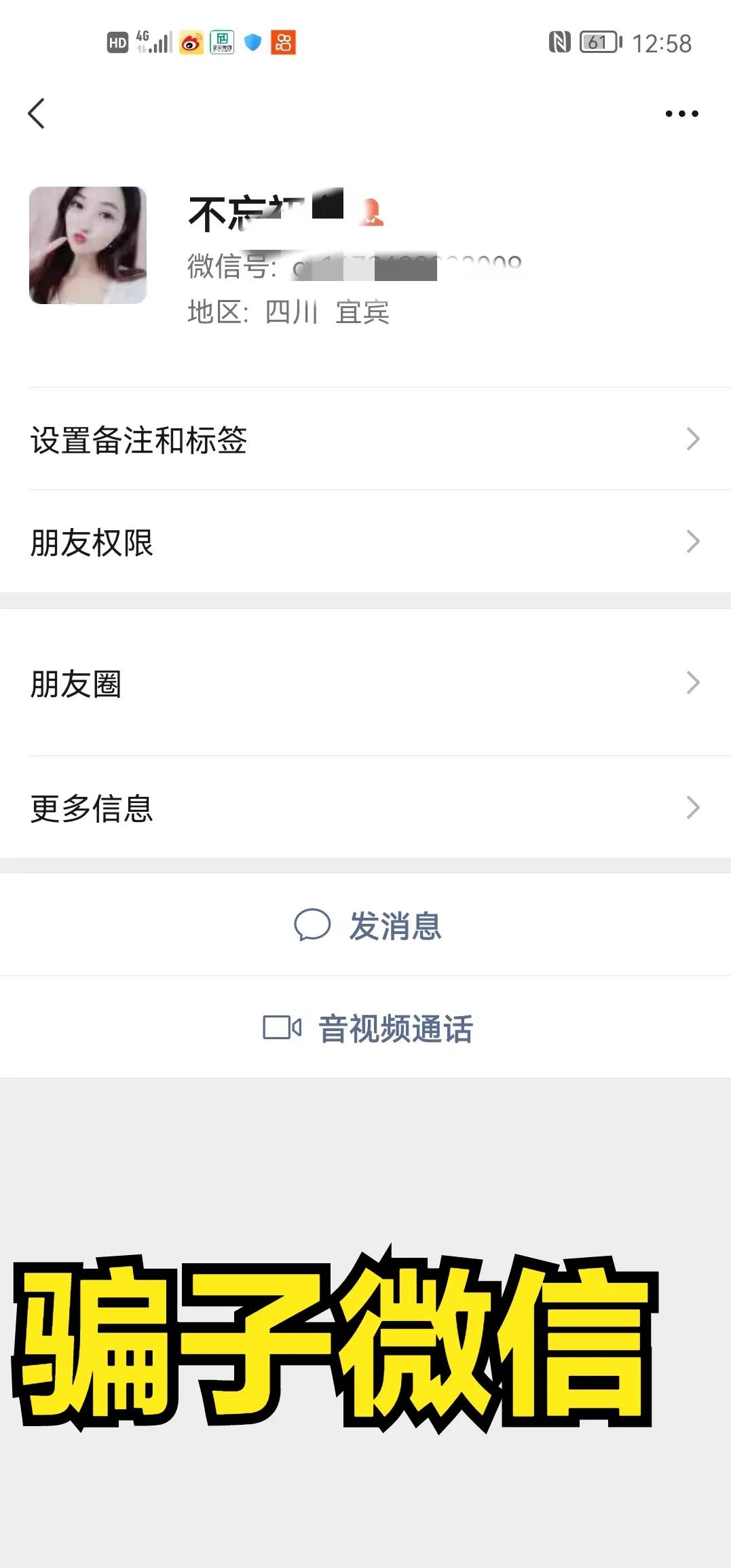Tap the HD indicator in the status bar
731x1568 pixels.
tap(117, 42)
